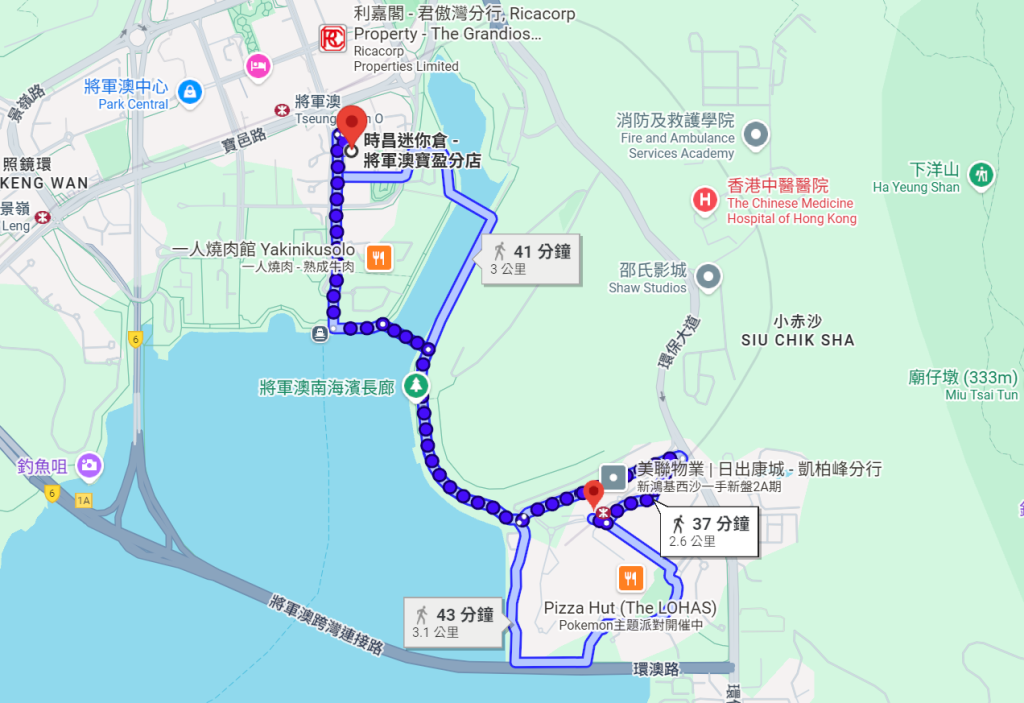This screenshot has height=703, width=1024.
Task: Open Fire and Ambulance Services Academy marker
Action: click(757, 132)
